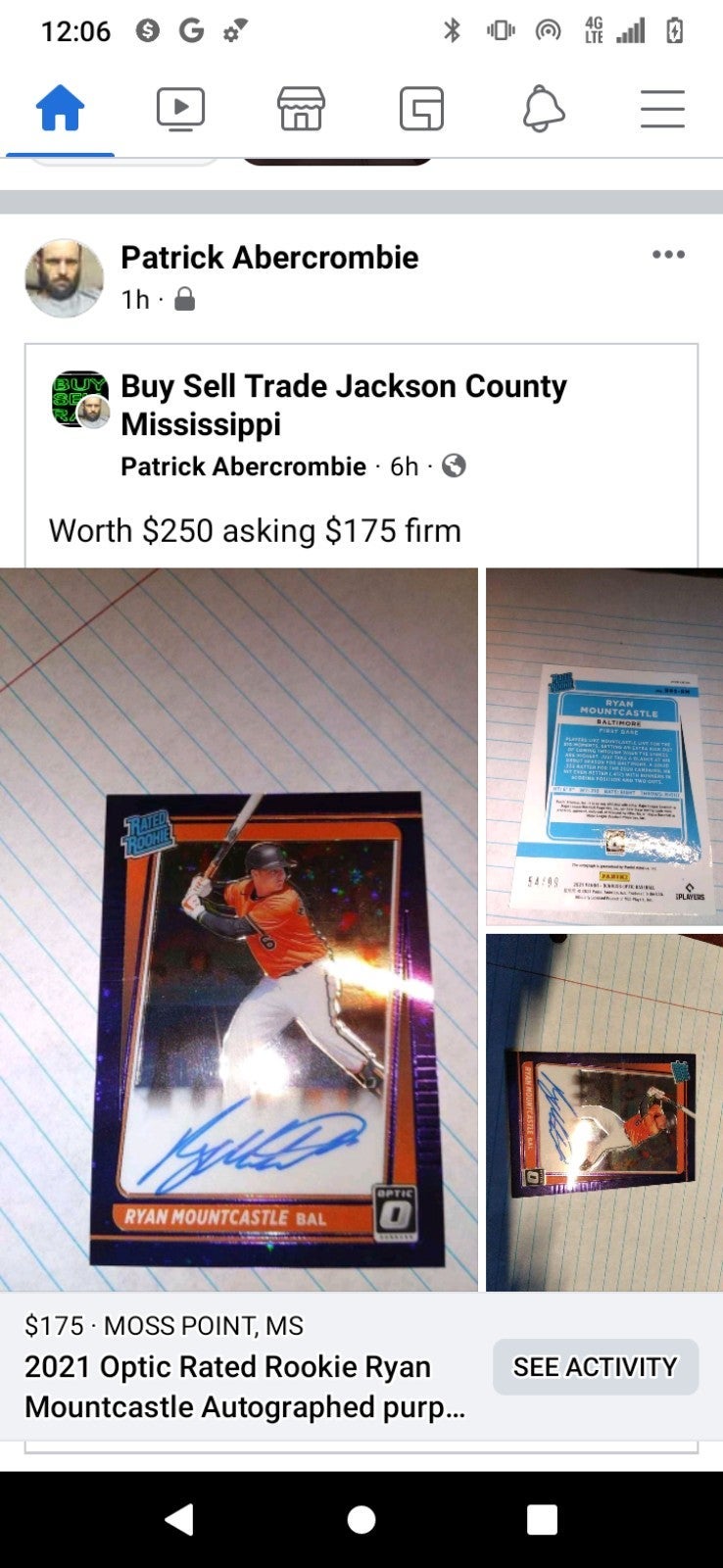View the large front card photo

239,929
